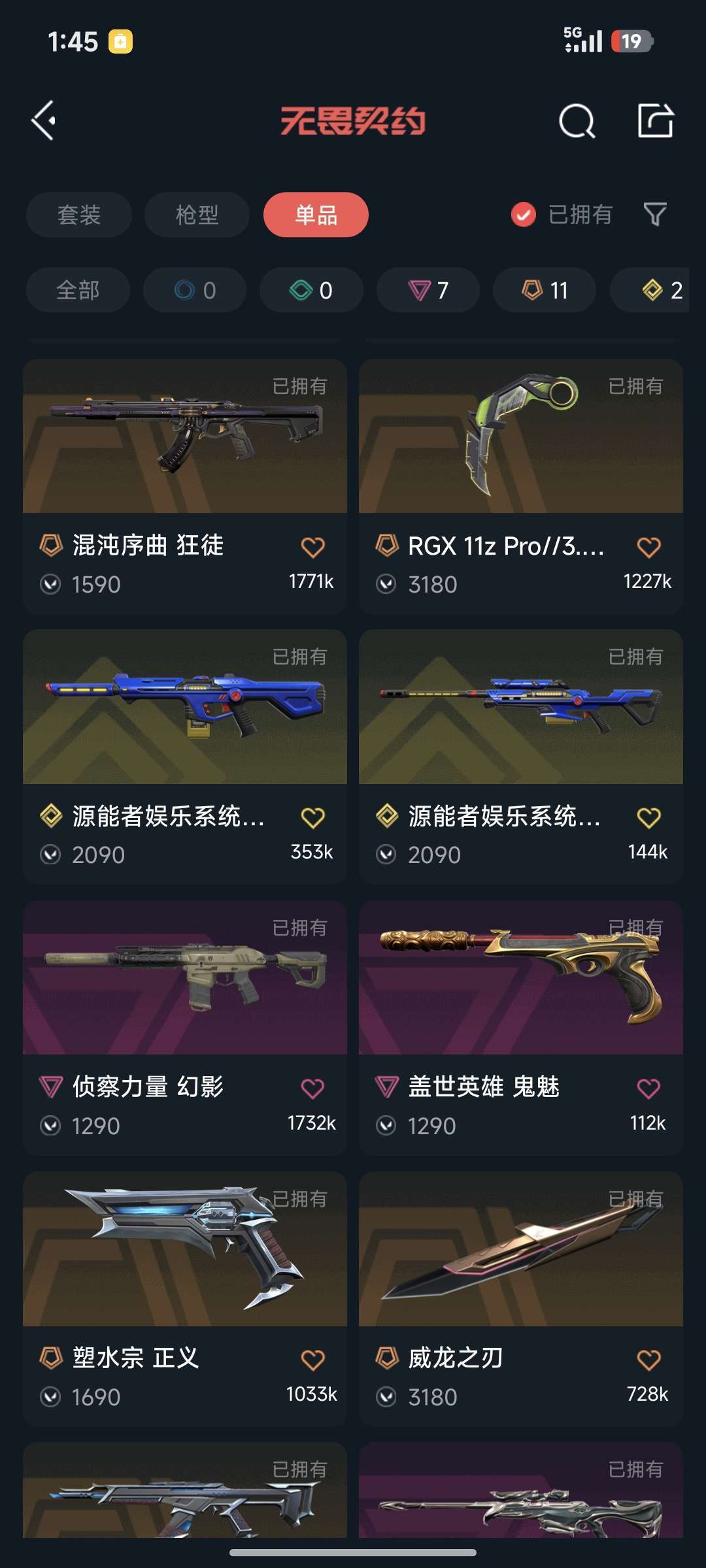Go back using the top-left arrow
This screenshot has width=706, height=1568.
(44, 121)
